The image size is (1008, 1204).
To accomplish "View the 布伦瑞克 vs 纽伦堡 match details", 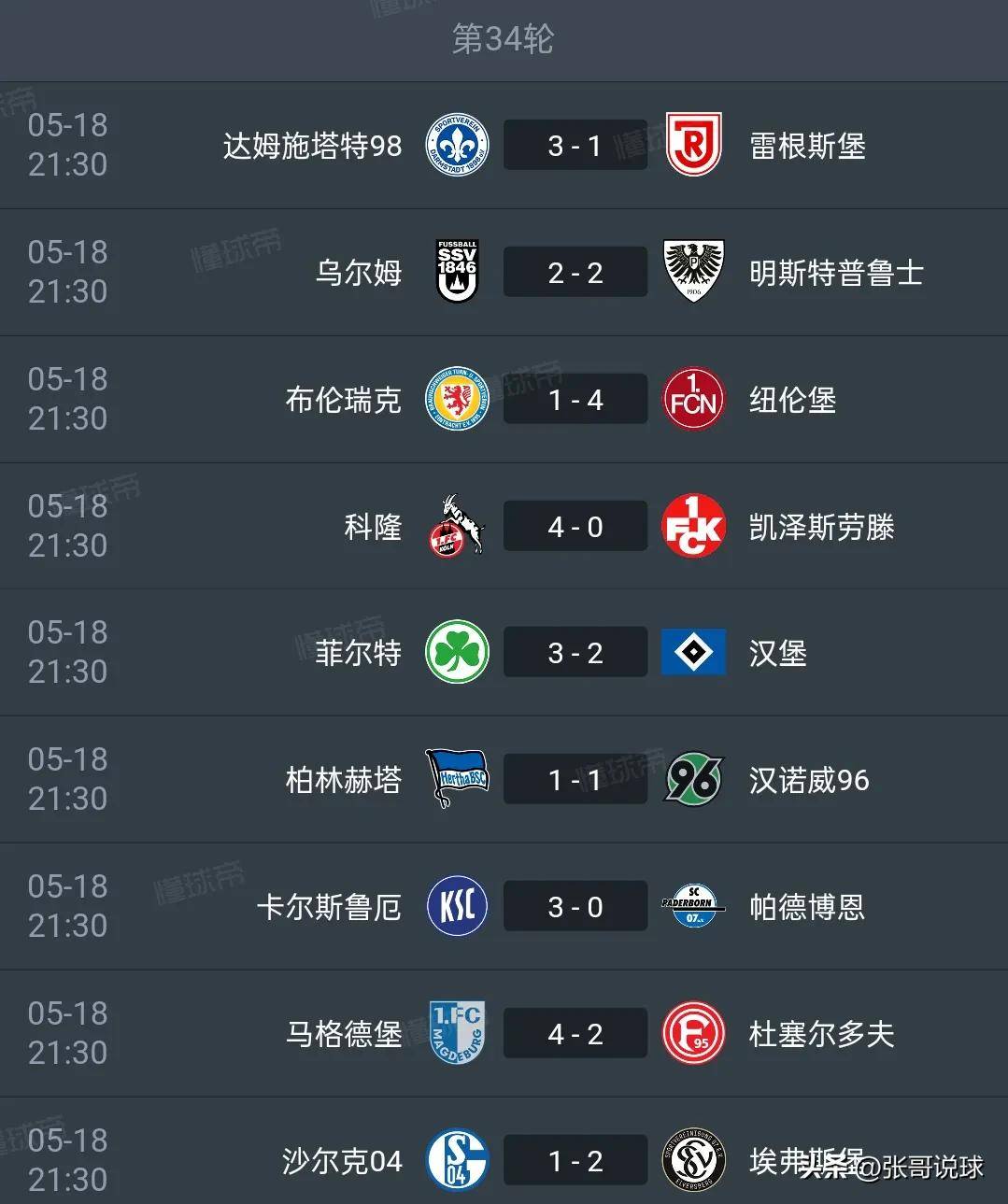I will (x=575, y=400).
